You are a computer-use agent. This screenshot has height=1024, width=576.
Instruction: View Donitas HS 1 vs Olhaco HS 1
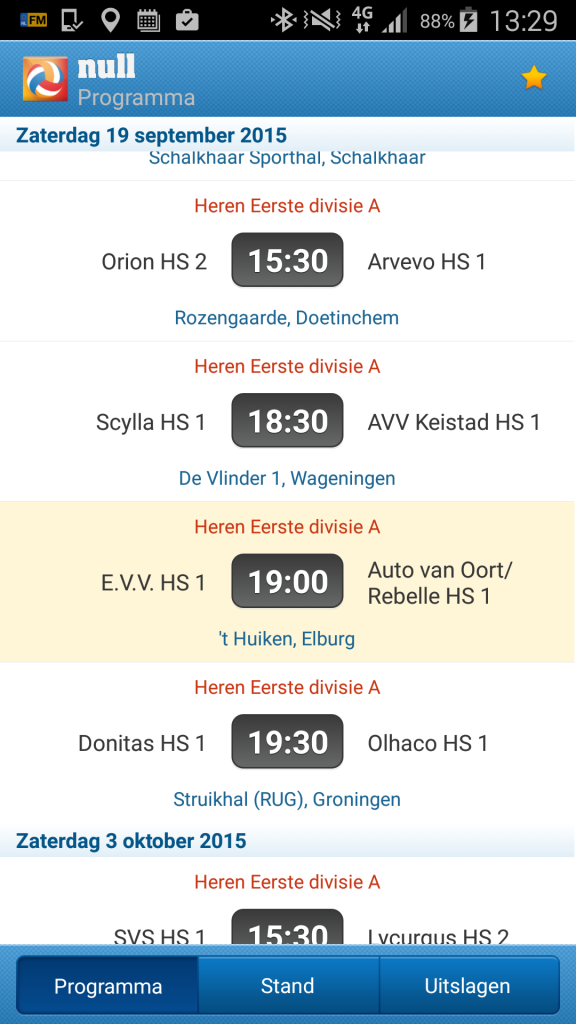pyautogui.click(x=288, y=743)
